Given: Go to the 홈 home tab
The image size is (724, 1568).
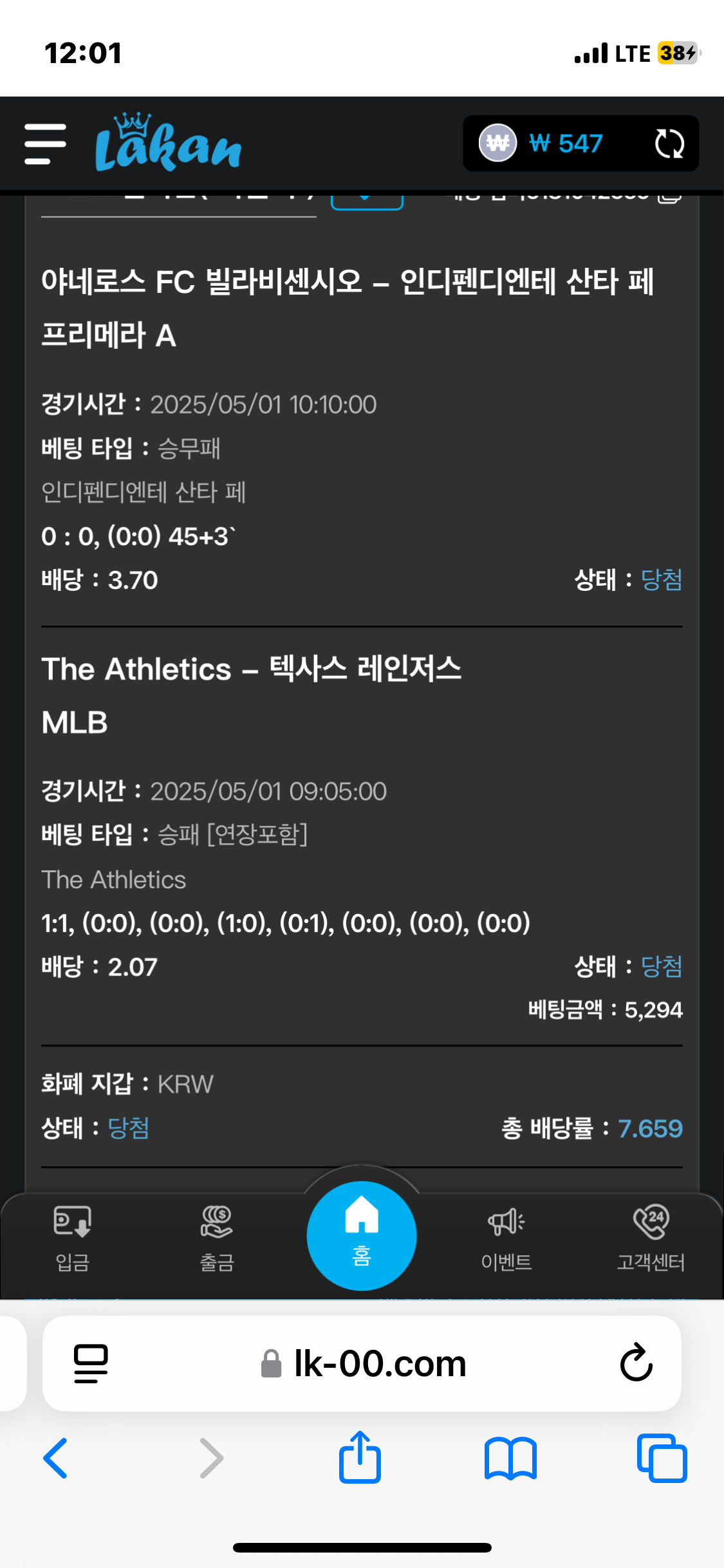Looking at the screenshot, I should 362,1236.
